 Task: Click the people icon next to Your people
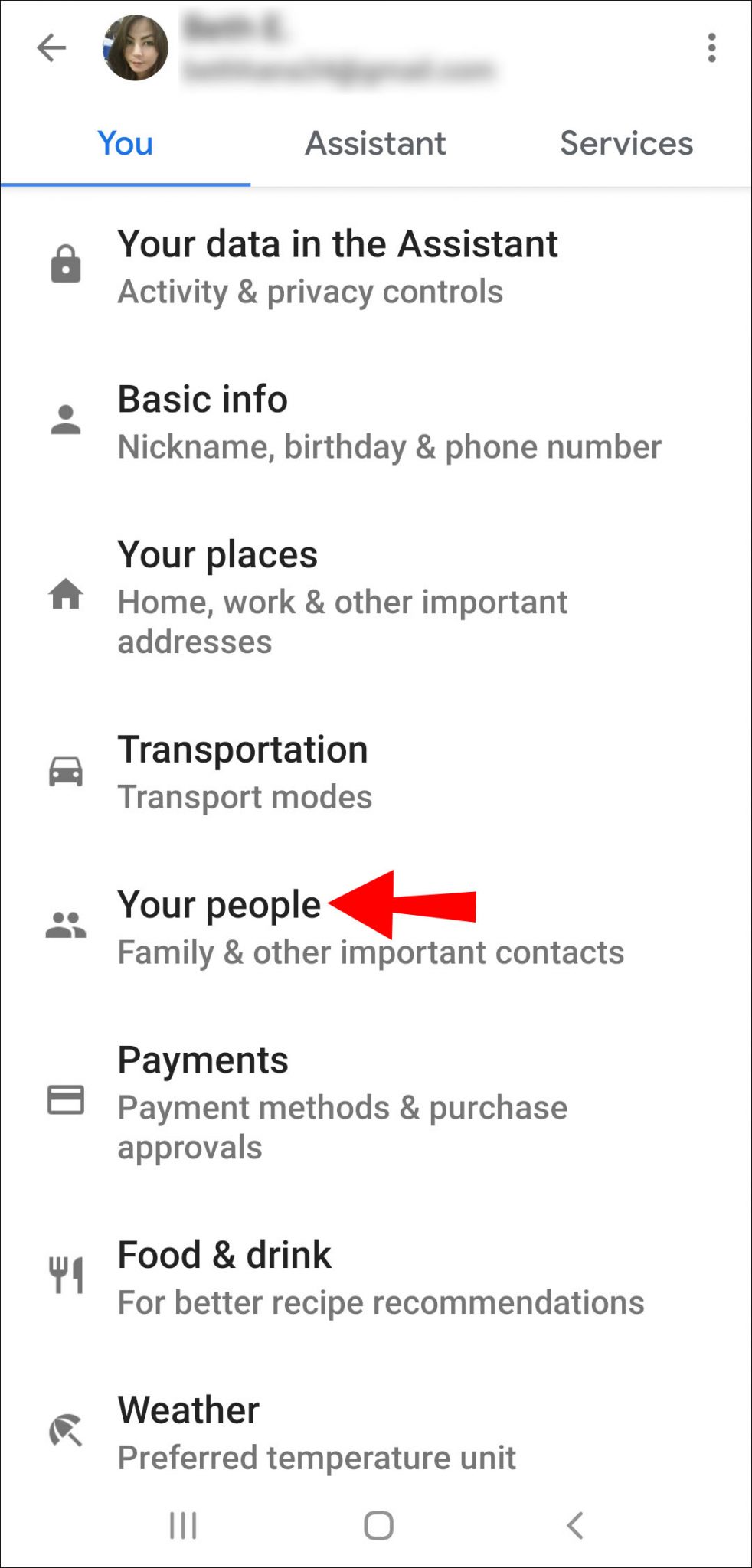click(x=66, y=925)
